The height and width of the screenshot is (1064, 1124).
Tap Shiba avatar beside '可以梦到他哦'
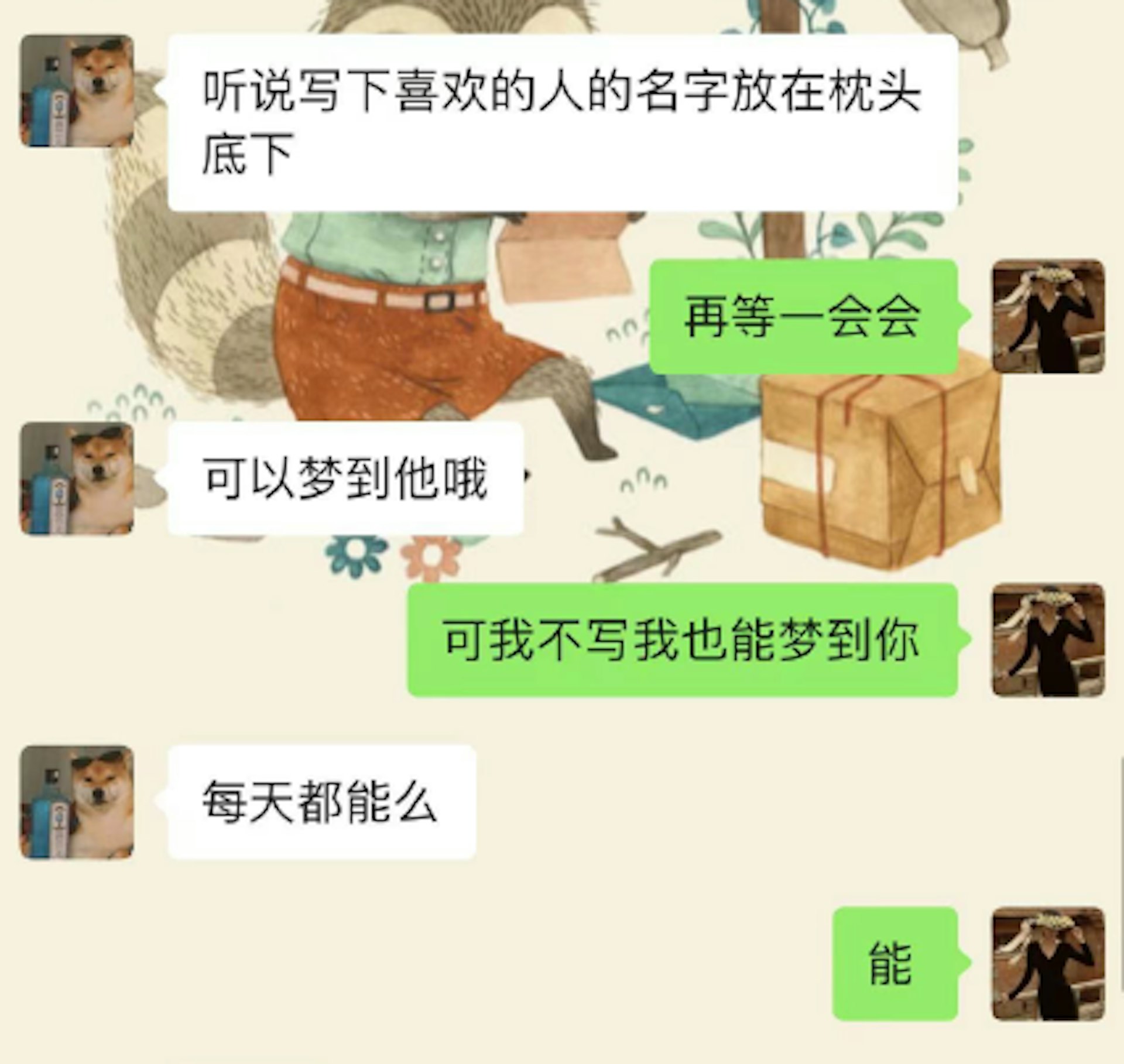pyautogui.click(x=77, y=478)
